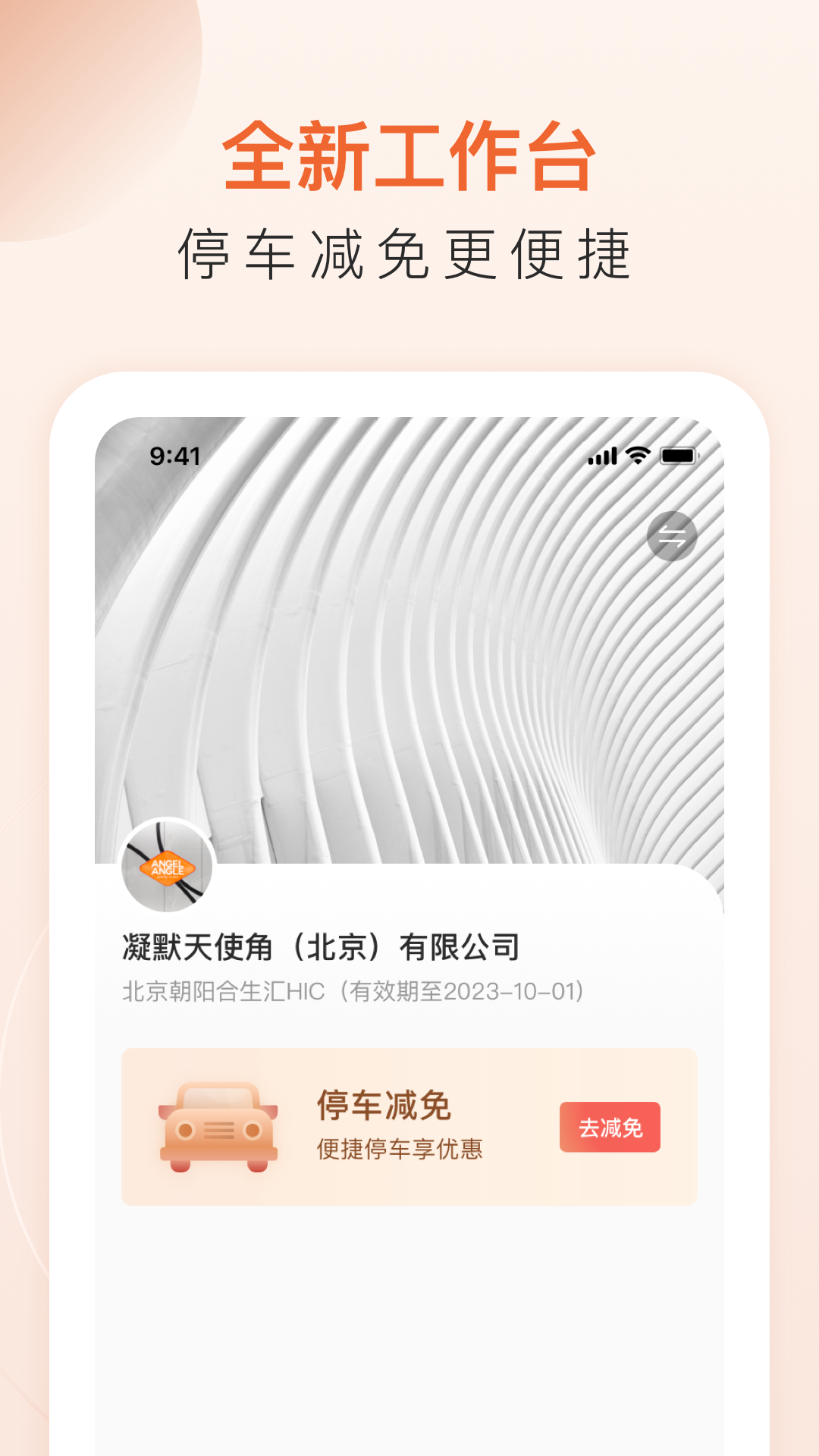Screen dimensions: 819x1456
Task: Tap the Wi-Fi icon in the status bar
Action: click(638, 454)
